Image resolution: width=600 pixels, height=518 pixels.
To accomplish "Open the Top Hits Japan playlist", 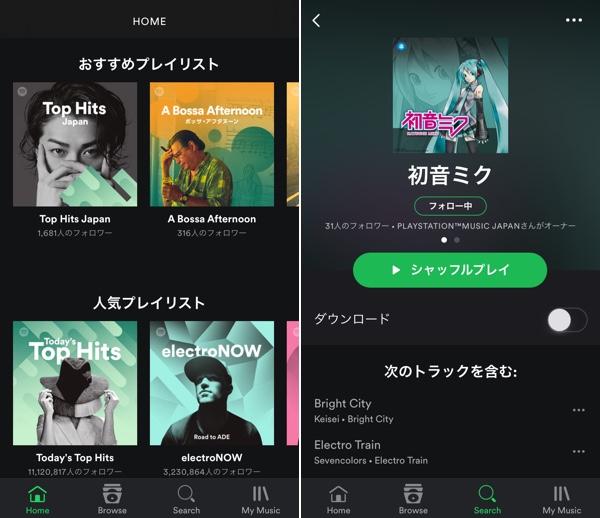I will (x=75, y=144).
